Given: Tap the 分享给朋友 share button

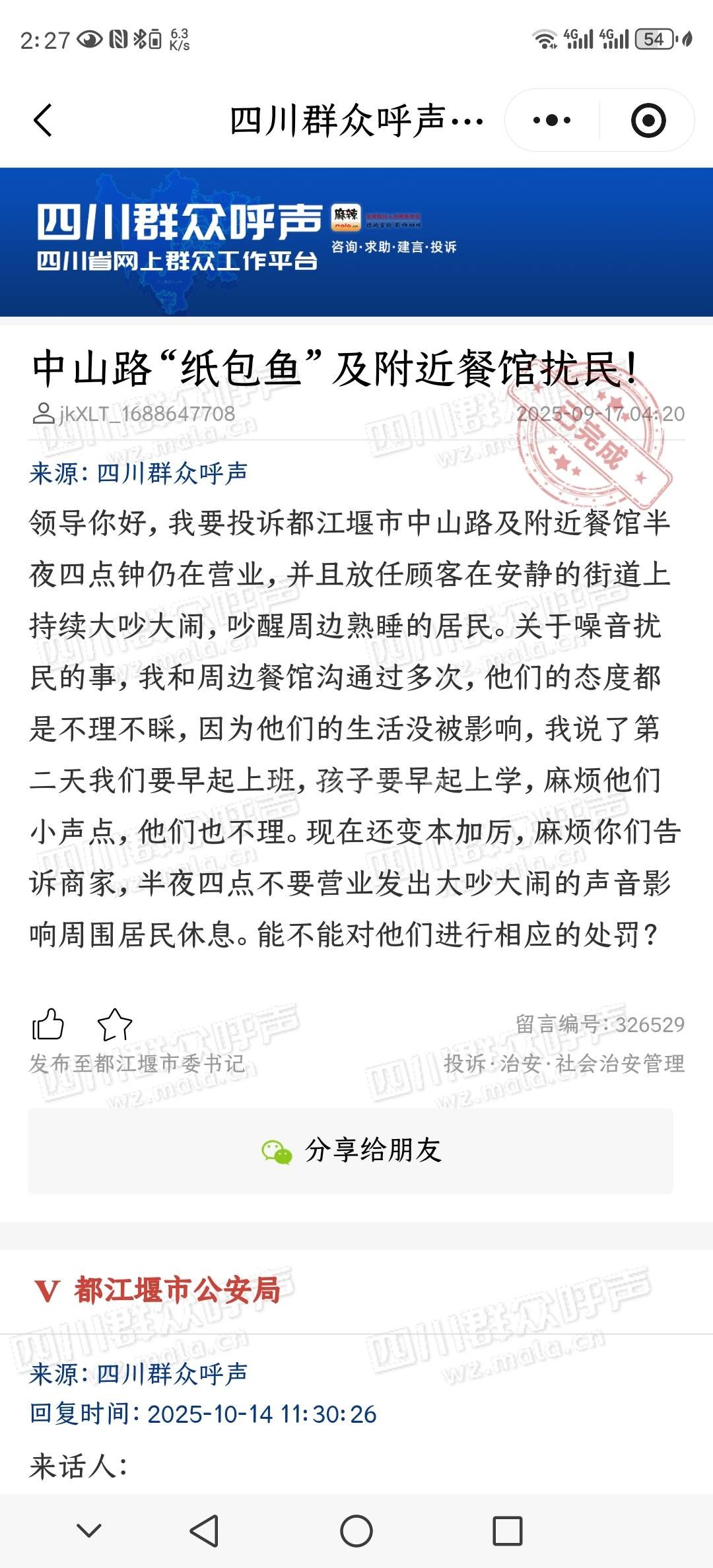Looking at the screenshot, I should tap(351, 1150).
